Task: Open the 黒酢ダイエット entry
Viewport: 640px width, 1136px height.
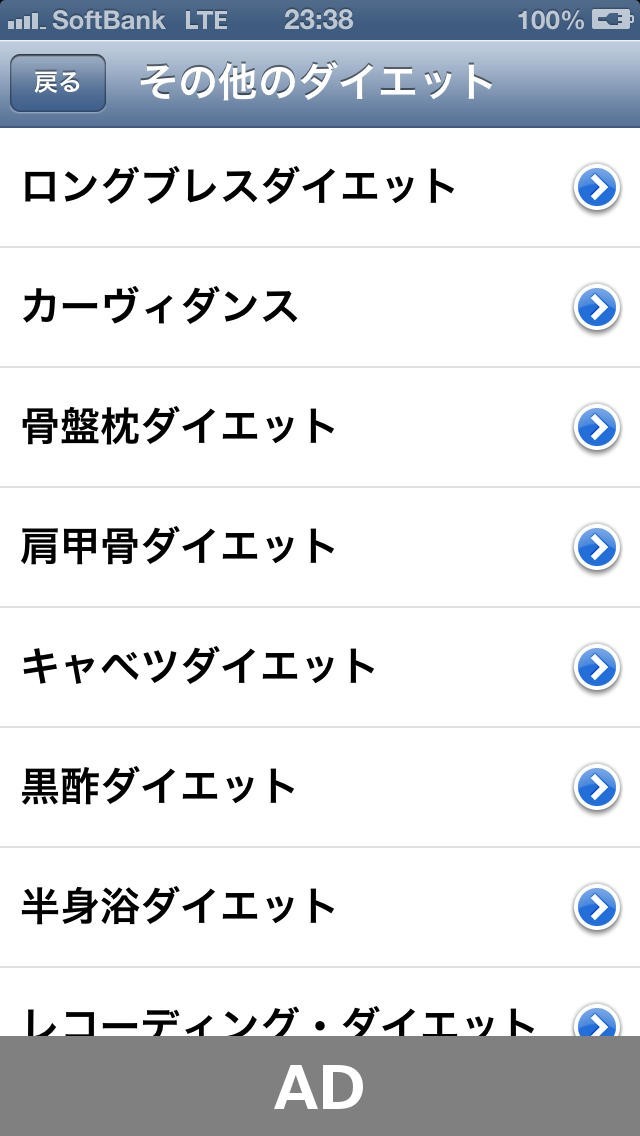Action: tap(320, 787)
